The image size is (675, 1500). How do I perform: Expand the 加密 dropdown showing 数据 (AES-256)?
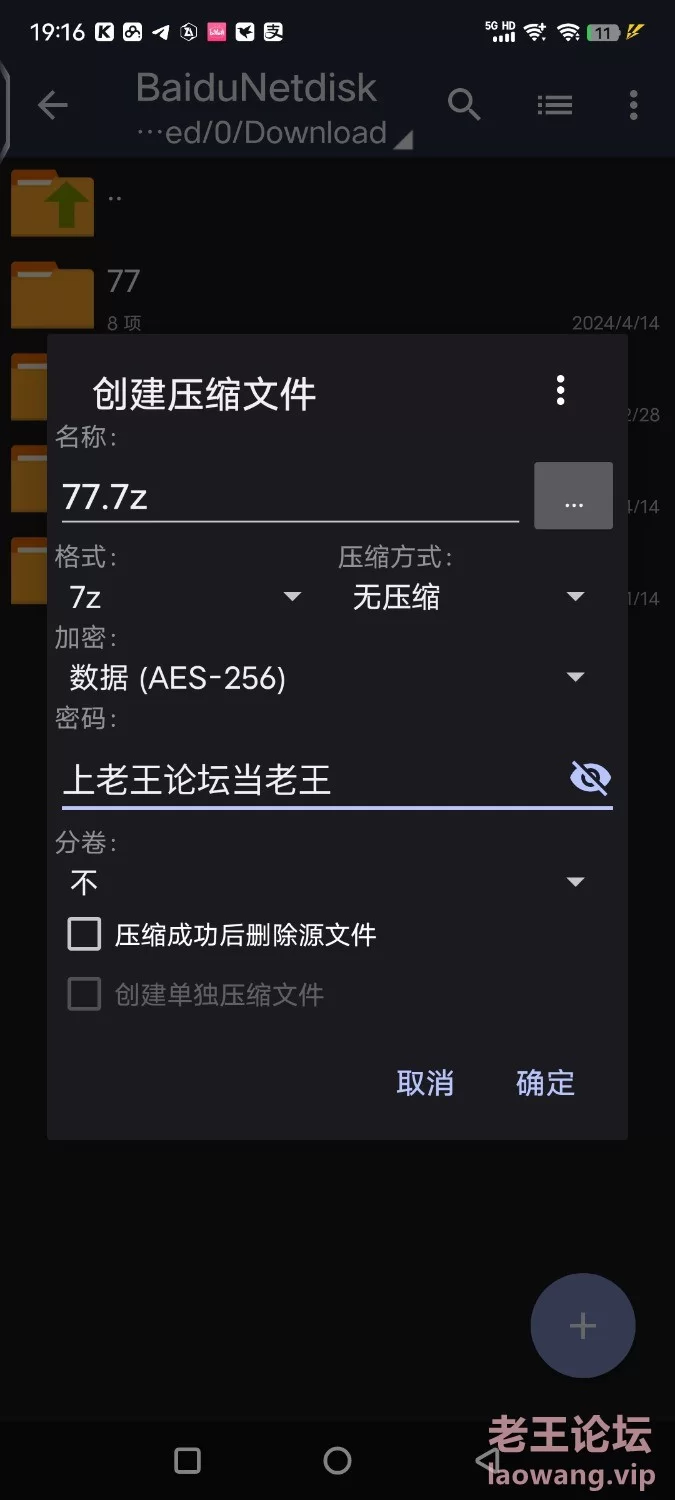point(327,678)
